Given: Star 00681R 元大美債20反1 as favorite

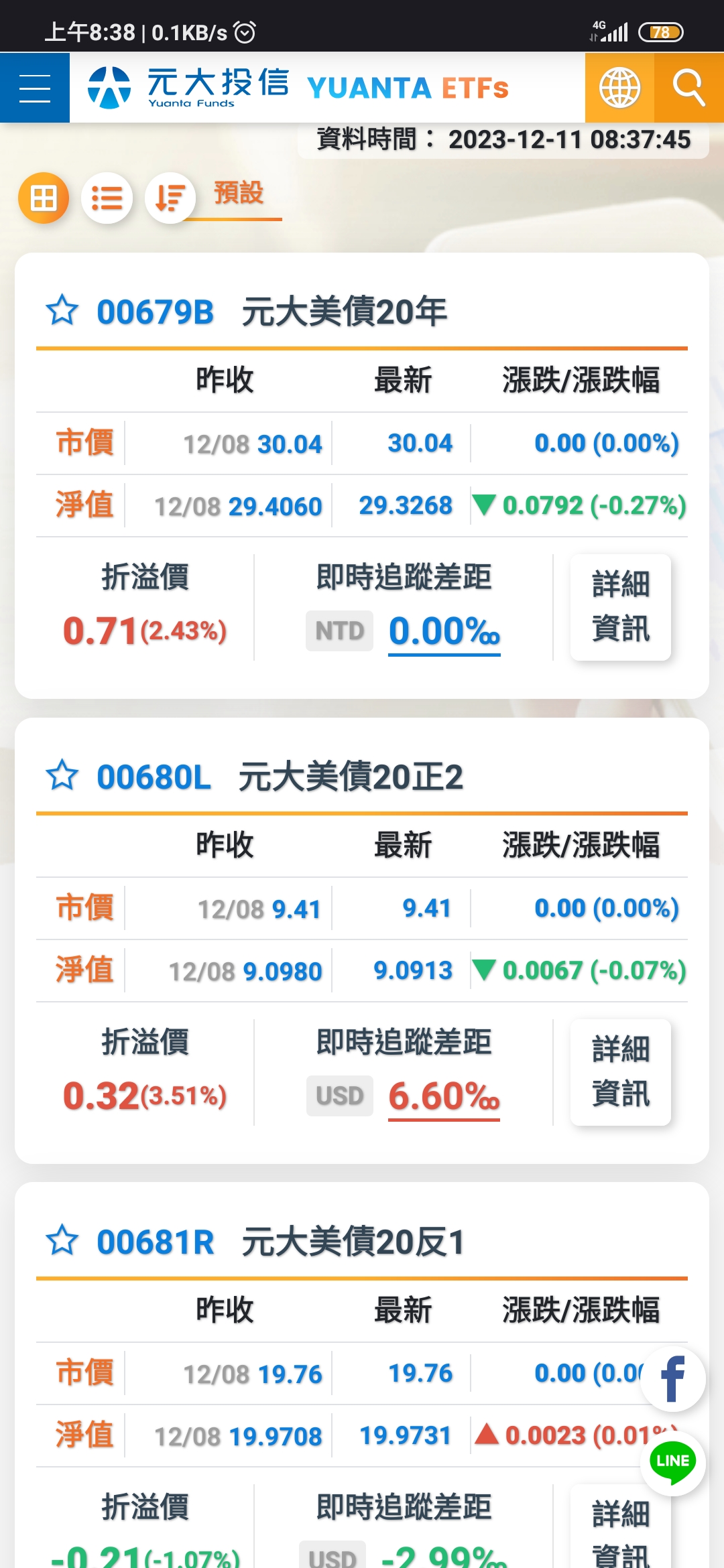Looking at the screenshot, I should pyautogui.click(x=62, y=1242).
